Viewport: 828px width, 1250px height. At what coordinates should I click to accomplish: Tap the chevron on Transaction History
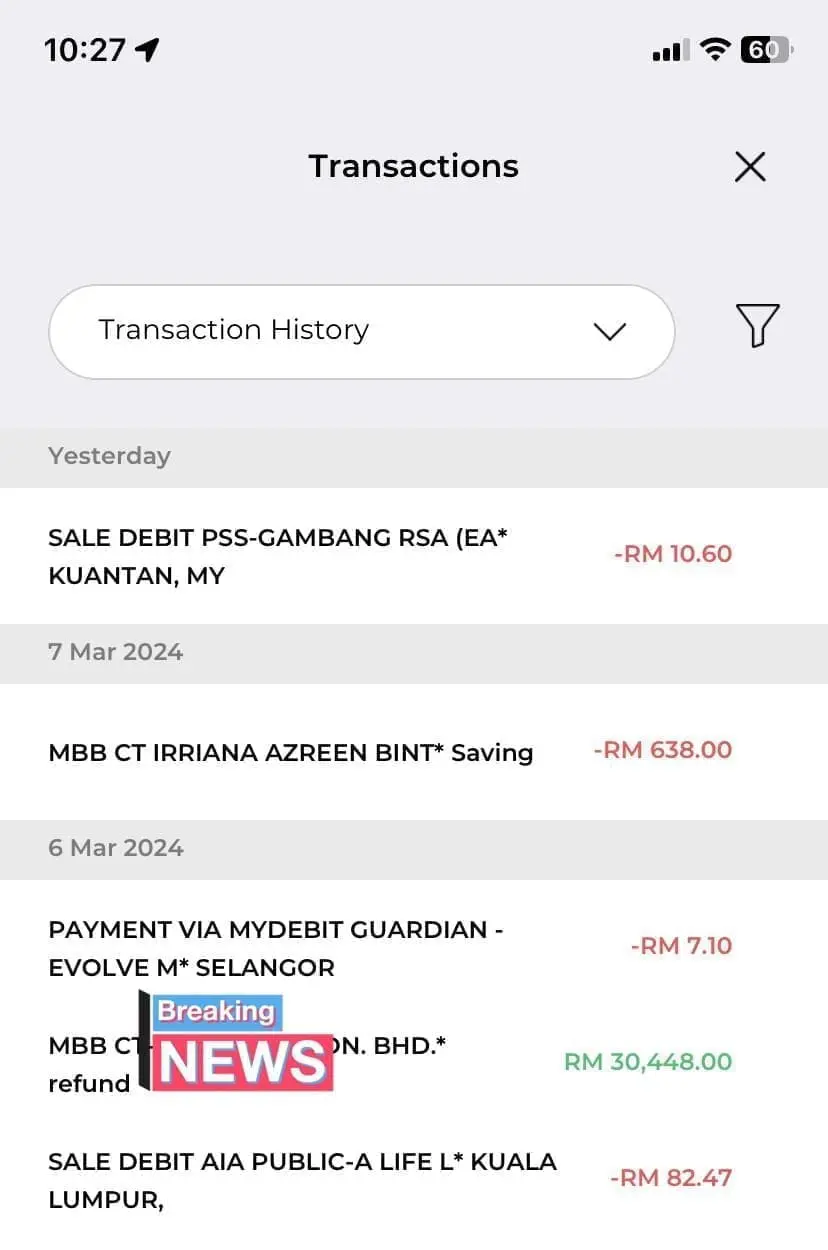click(610, 331)
